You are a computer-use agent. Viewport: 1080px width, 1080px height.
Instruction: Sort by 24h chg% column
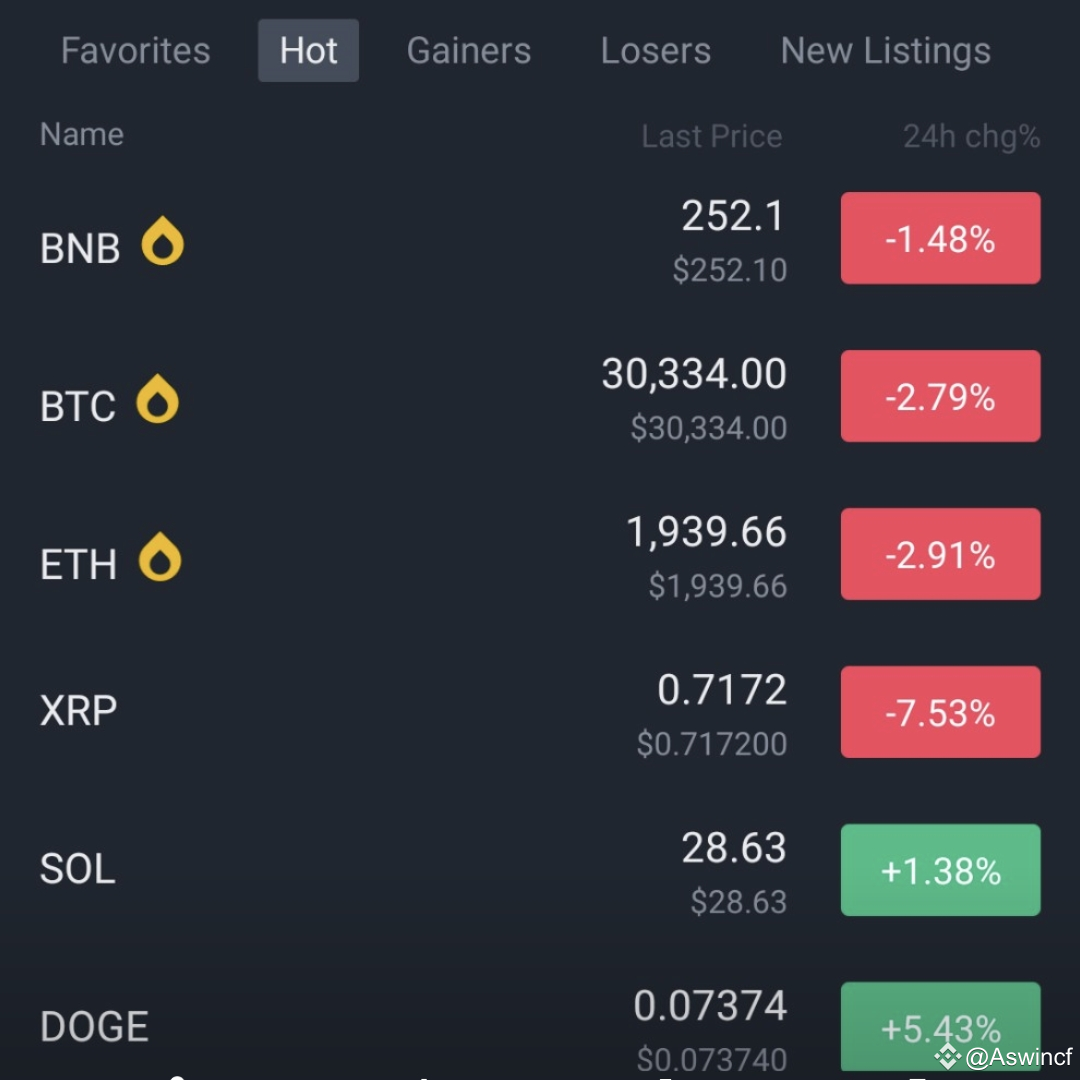[971, 136]
